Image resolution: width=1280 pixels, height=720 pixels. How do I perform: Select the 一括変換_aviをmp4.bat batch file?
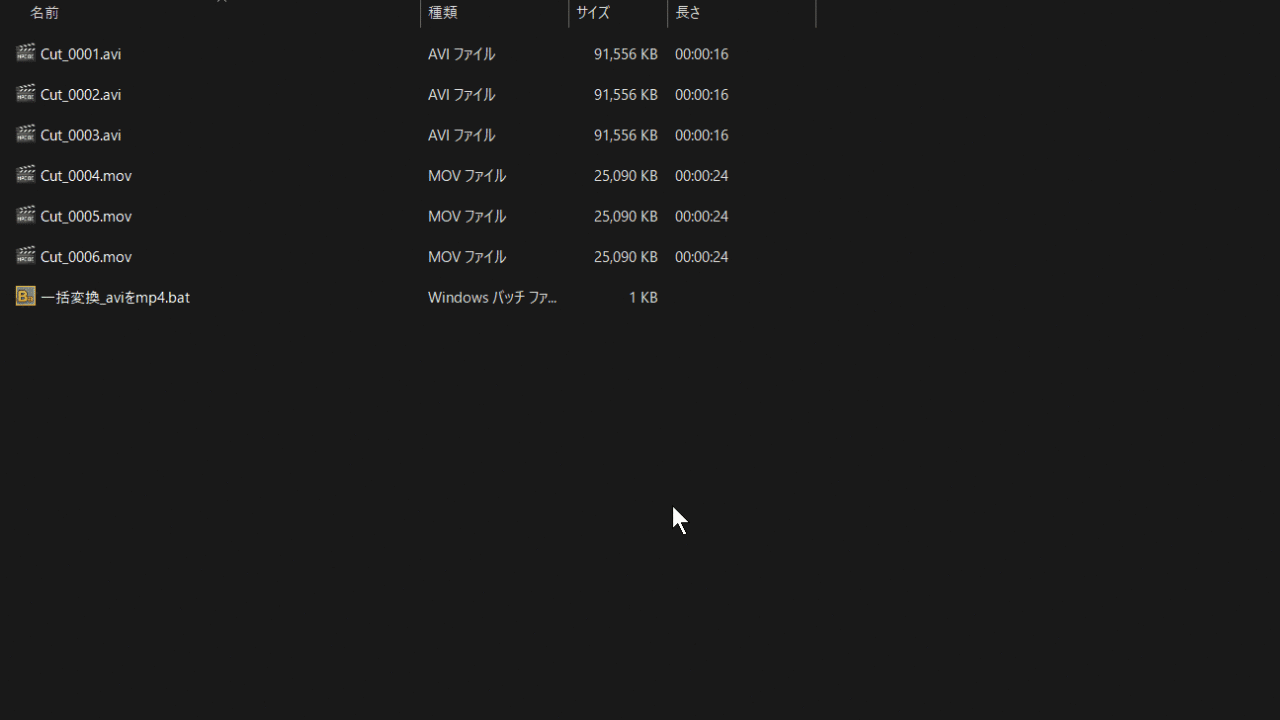(x=114, y=297)
